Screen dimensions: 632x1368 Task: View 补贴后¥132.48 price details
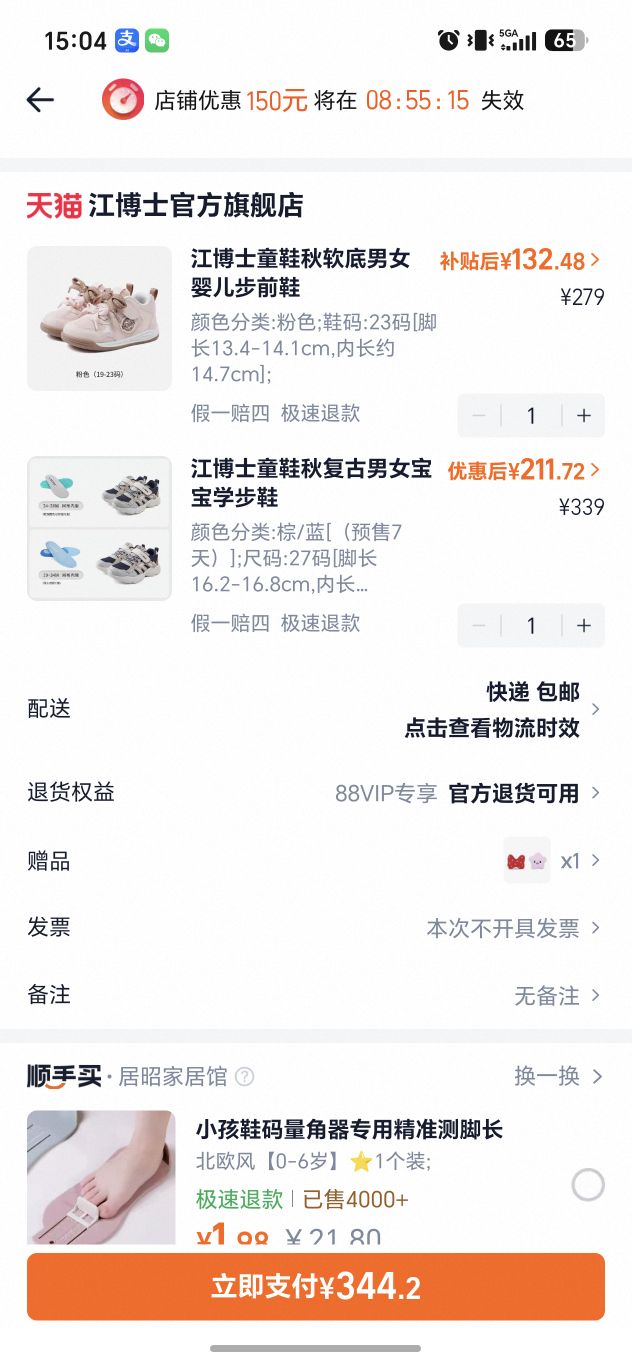coord(520,261)
